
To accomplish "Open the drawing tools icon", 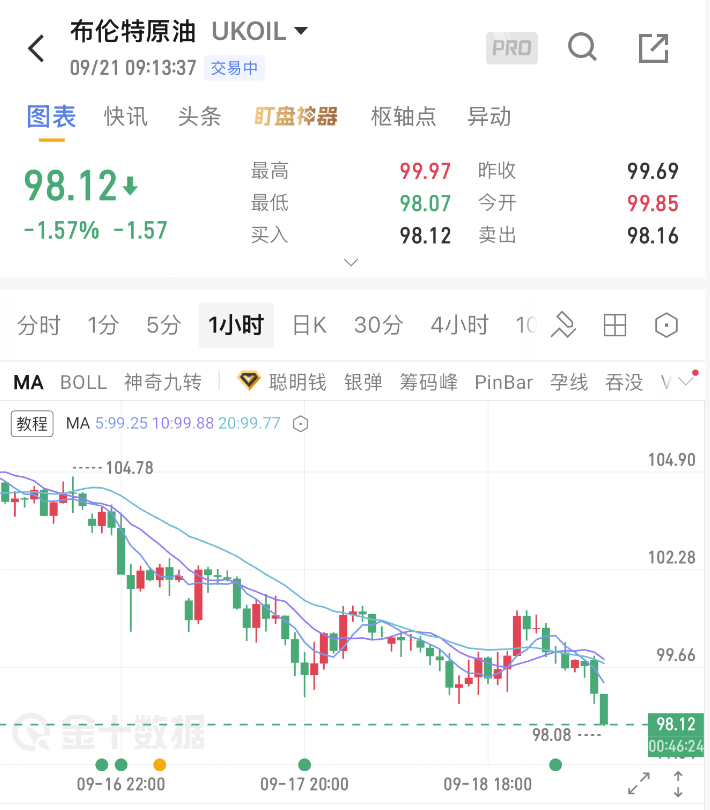I will click(x=563, y=325).
